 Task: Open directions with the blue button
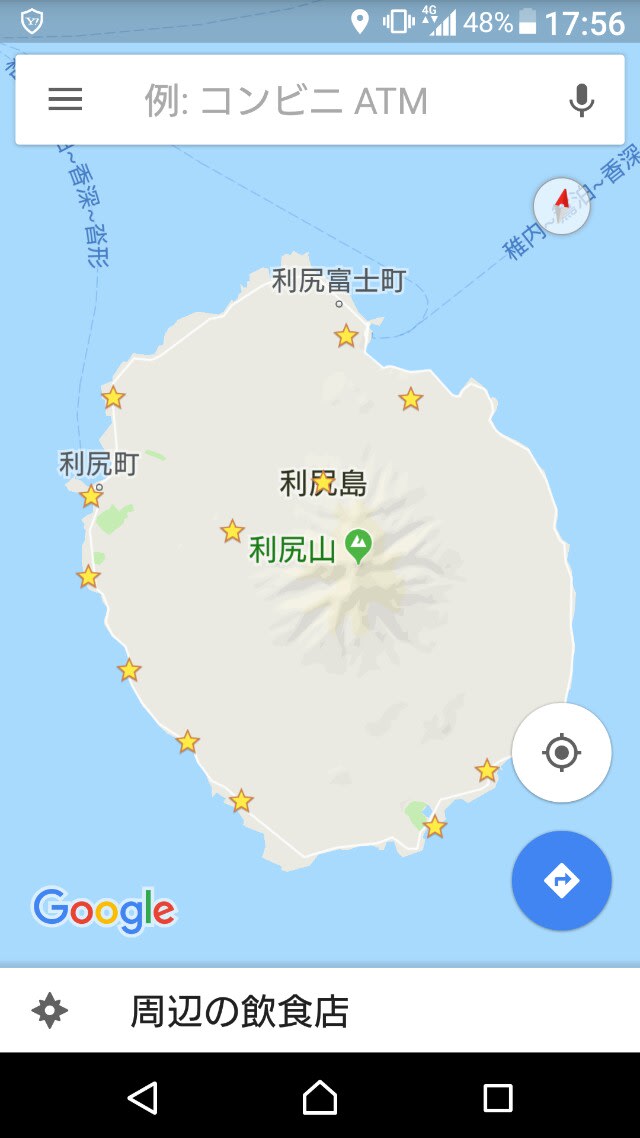pyautogui.click(x=561, y=880)
